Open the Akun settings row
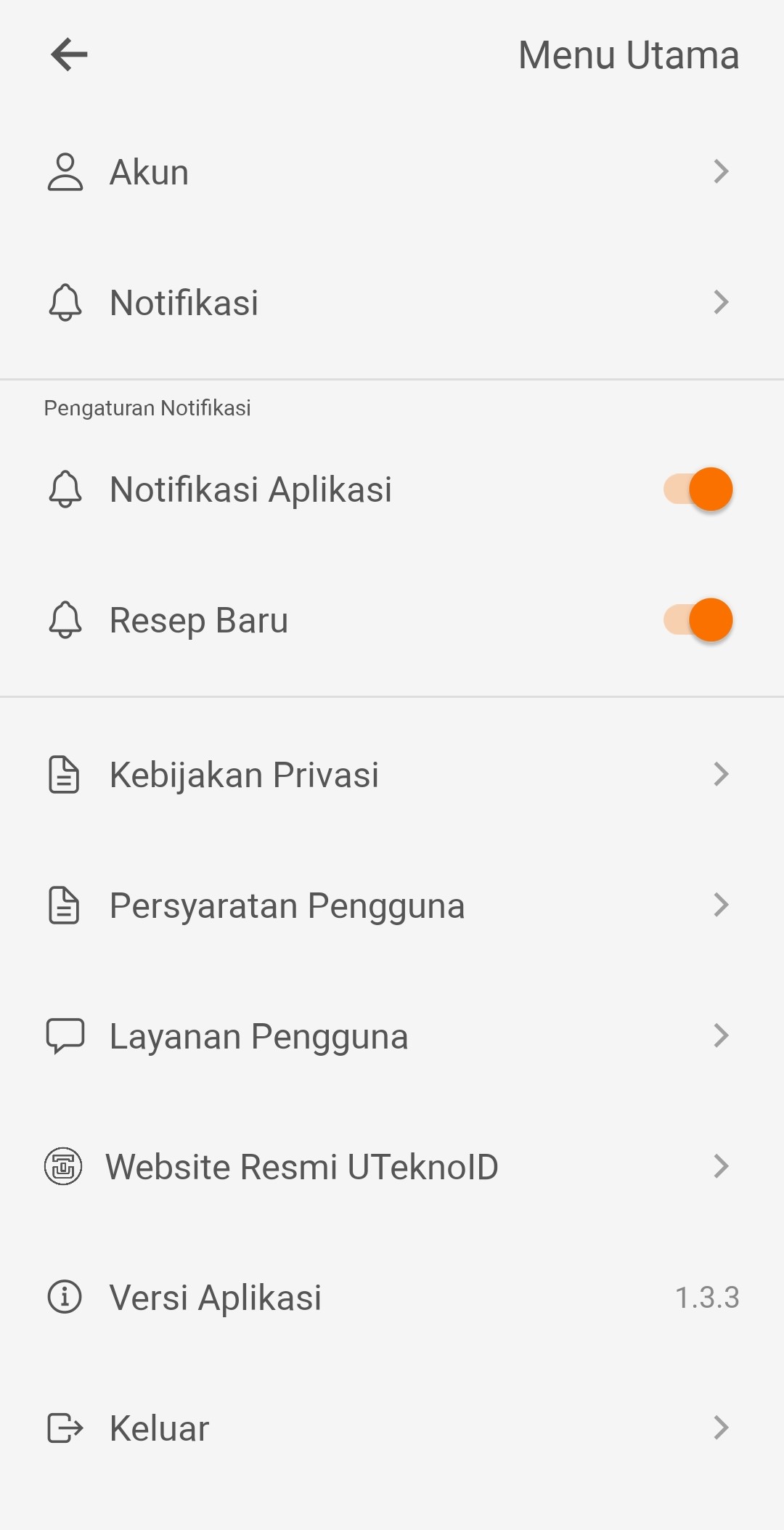Screen dimensions: 784x1530 (392, 172)
